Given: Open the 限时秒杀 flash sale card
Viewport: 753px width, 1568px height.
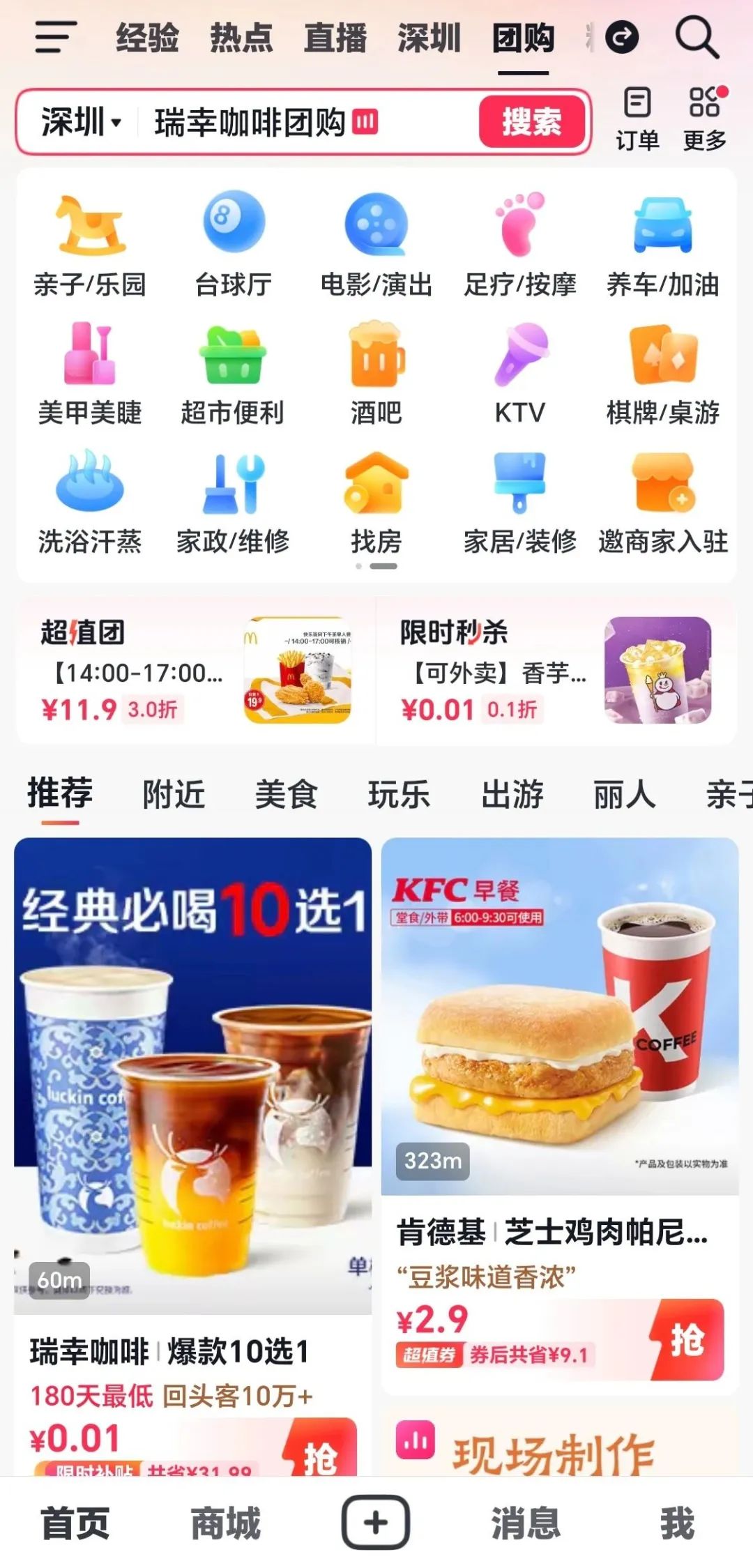Looking at the screenshot, I should coord(556,670).
